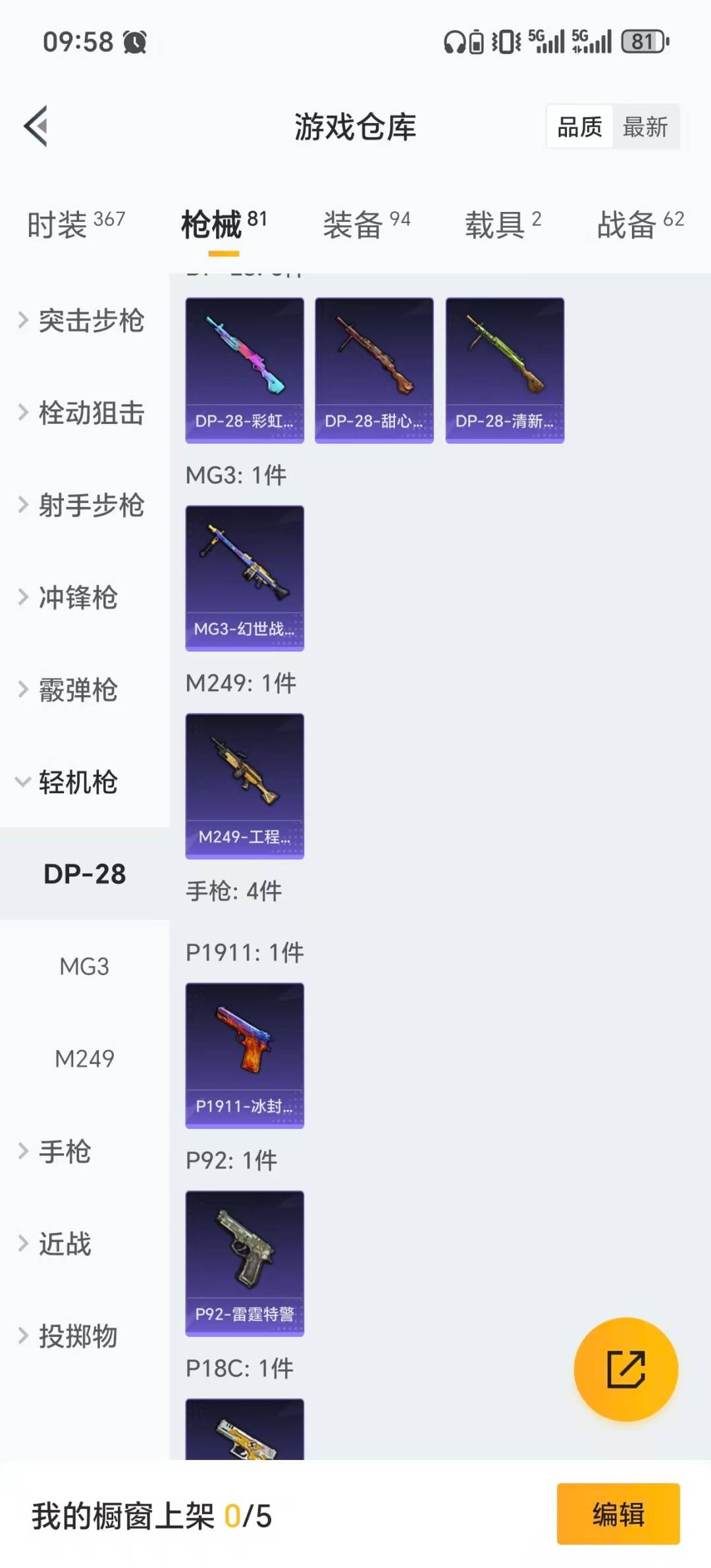
Task: View the MG3-幻世战 skin tile
Action: coord(244,578)
